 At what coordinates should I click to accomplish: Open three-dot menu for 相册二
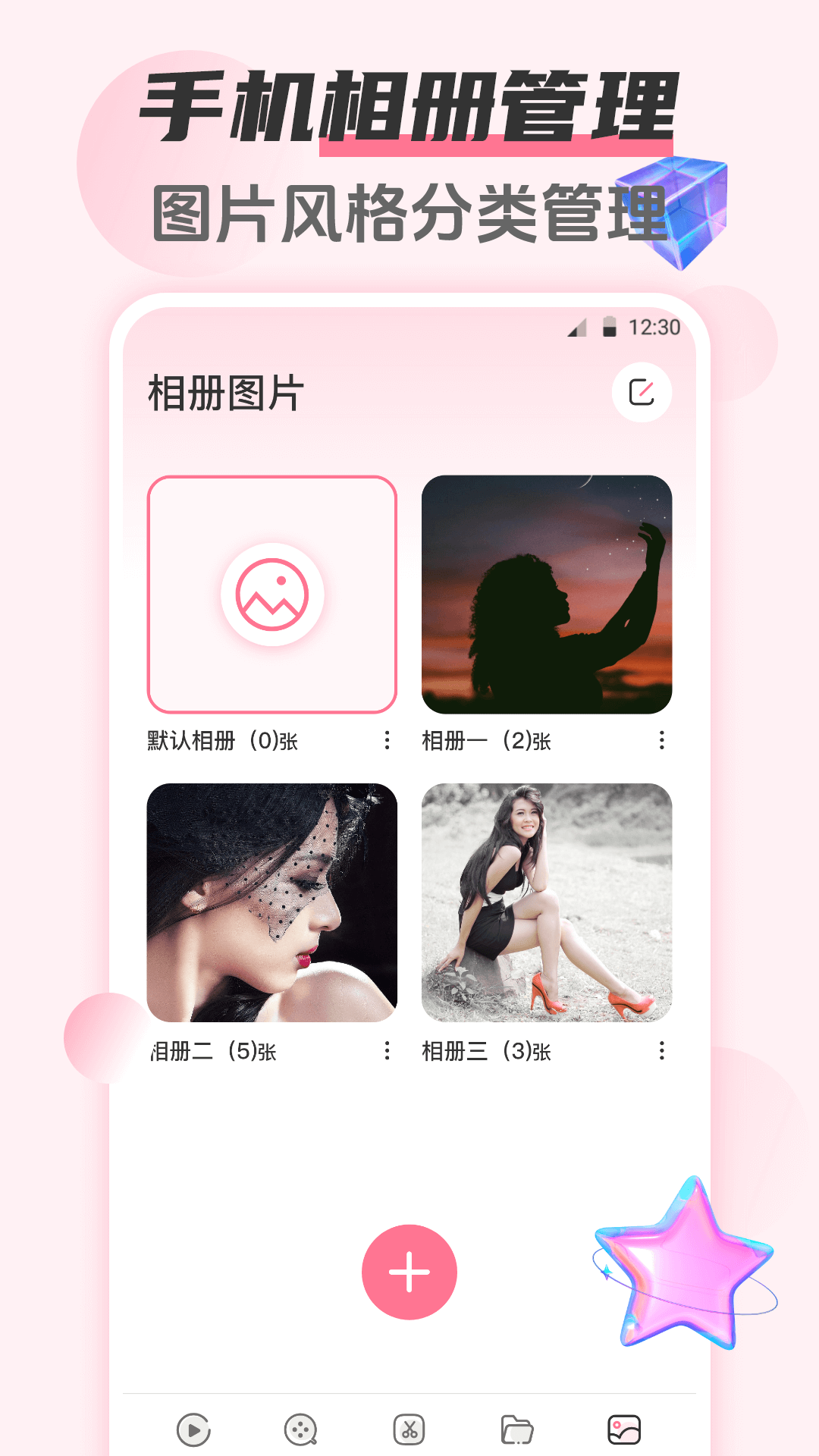click(389, 1051)
